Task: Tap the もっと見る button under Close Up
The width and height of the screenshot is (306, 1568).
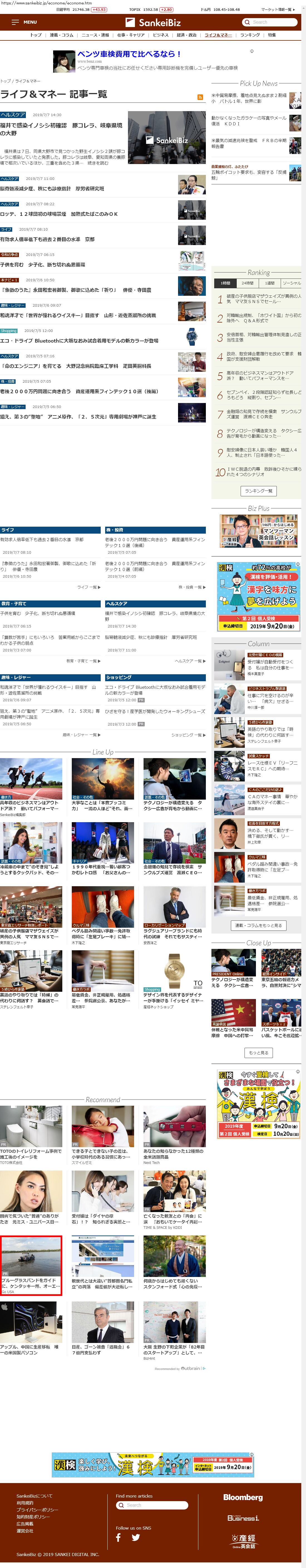Action: pos(258,1052)
